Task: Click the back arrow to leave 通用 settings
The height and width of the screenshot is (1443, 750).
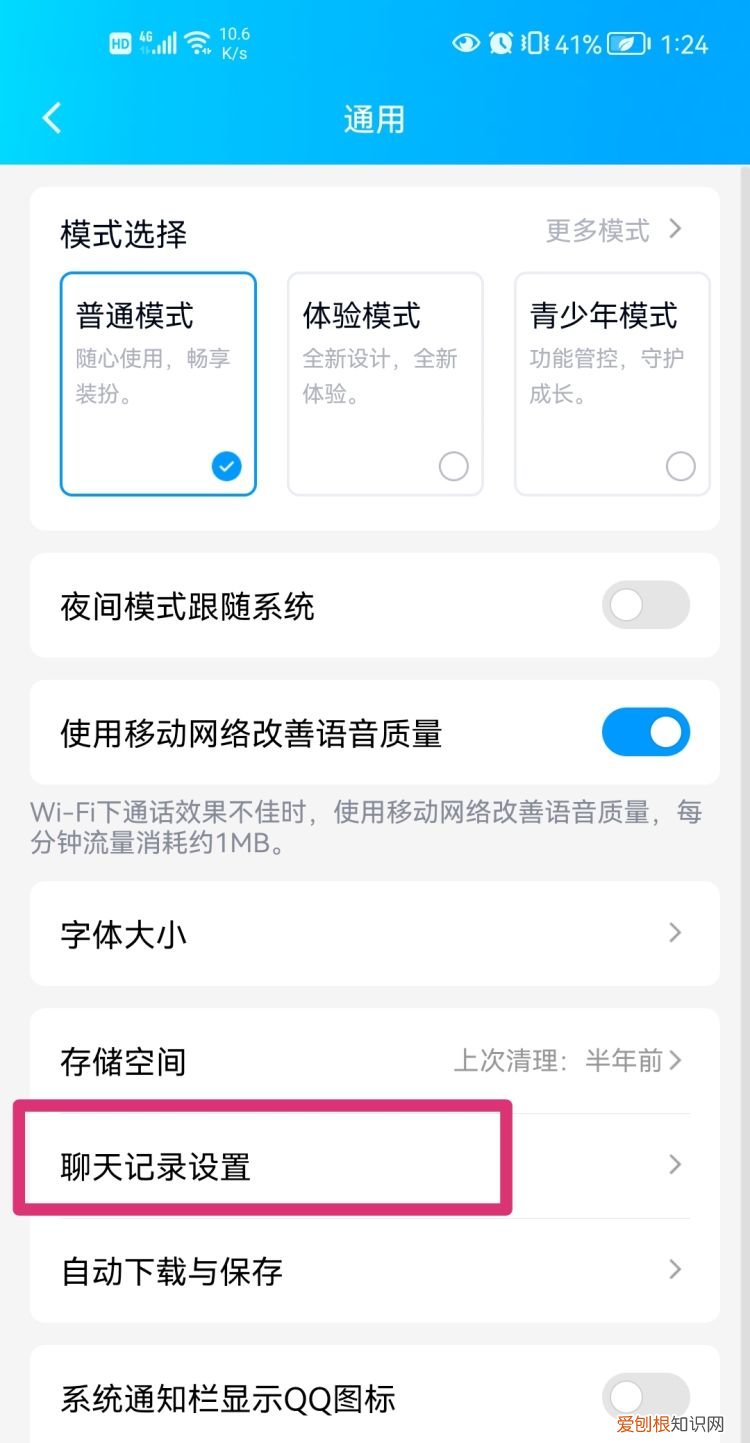Action: [x=52, y=117]
